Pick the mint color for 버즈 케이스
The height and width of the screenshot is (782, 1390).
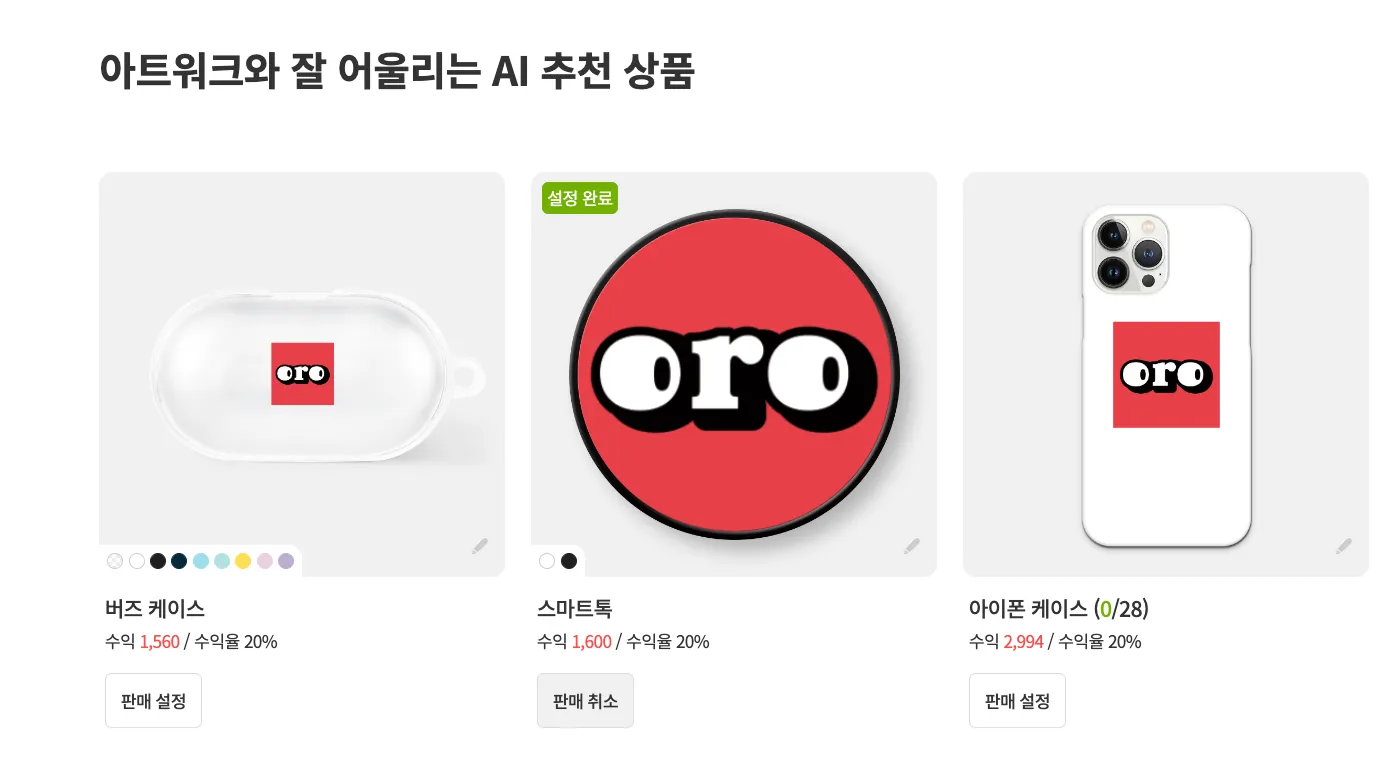click(x=222, y=561)
